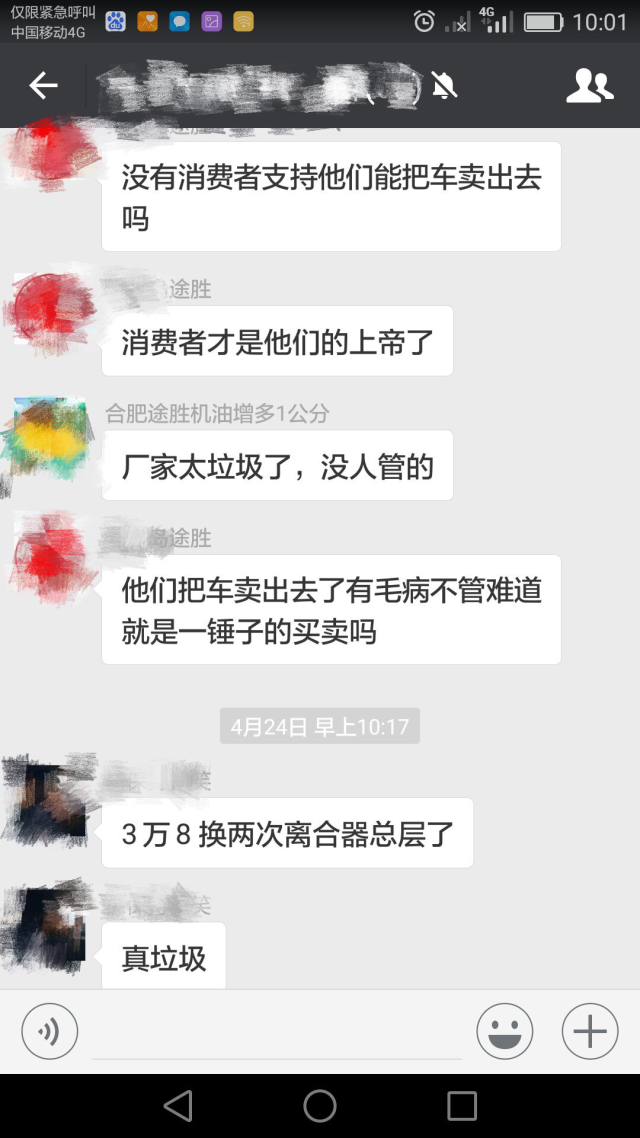Image resolution: width=640 pixels, height=1138 pixels.
Task: Tap avatar of 合肥途胜机油增多1公分
Action: click(x=47, y=439)
